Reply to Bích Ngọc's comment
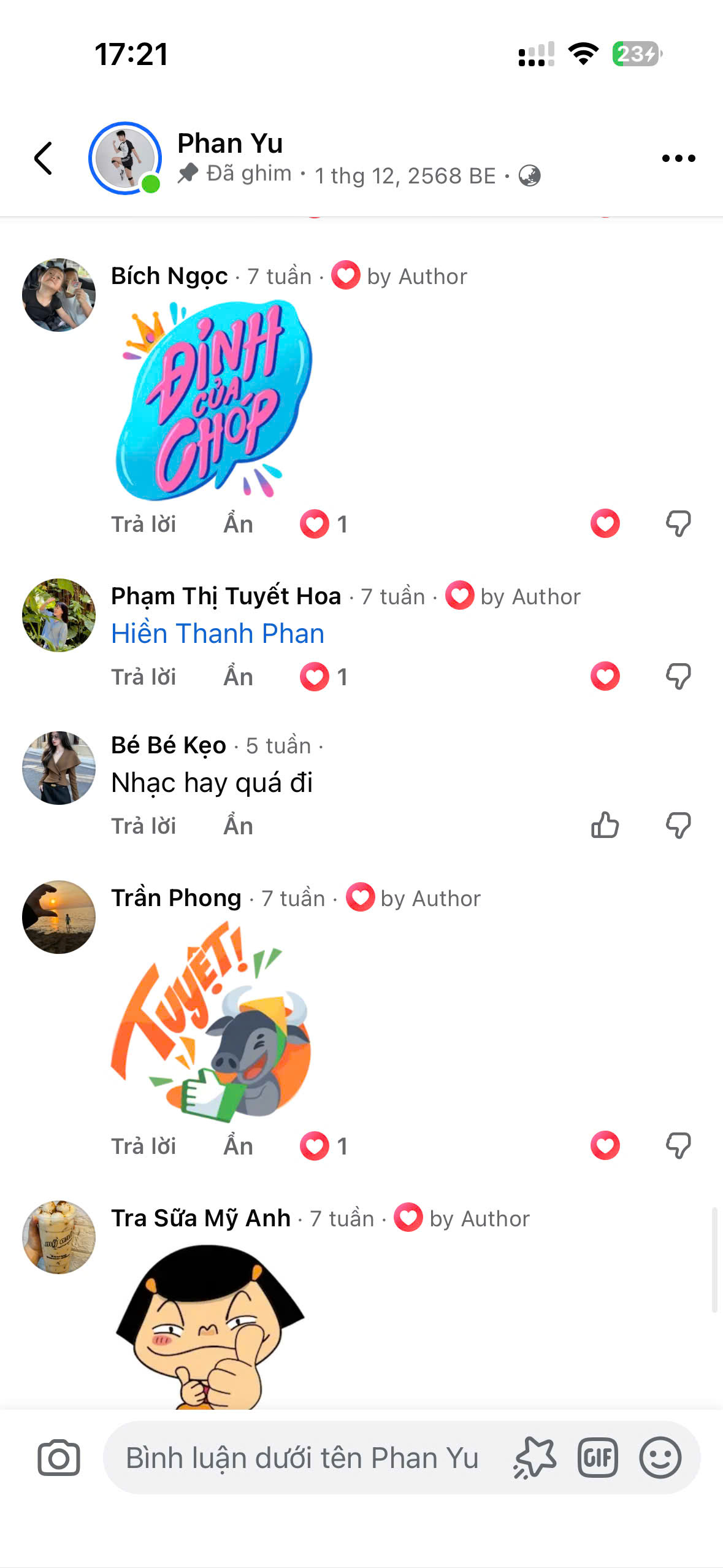The height and width of the screenshot is (1568, 723). tap(143, 525)
